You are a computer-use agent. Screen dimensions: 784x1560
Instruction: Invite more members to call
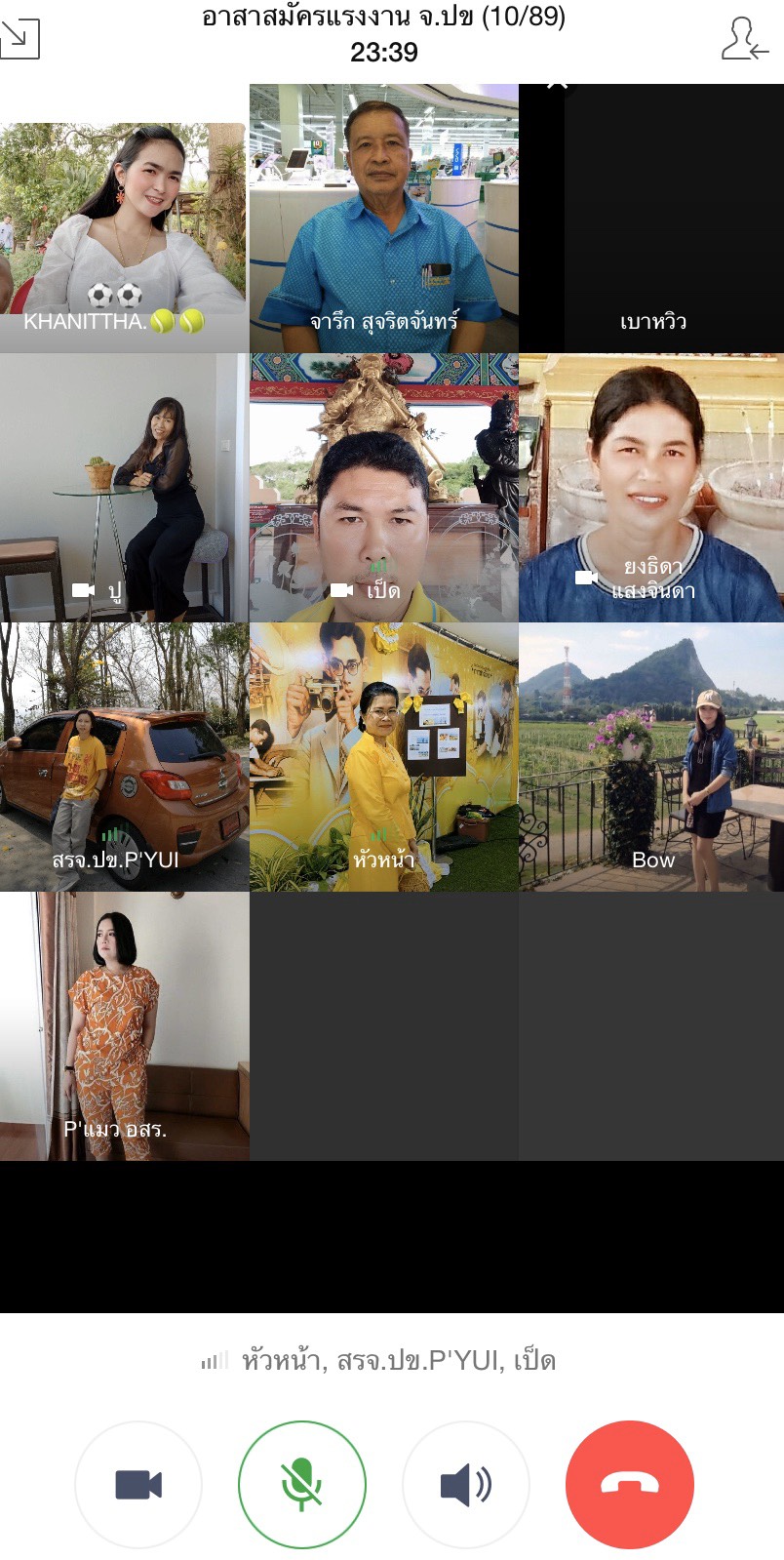(x=744, y=40)
